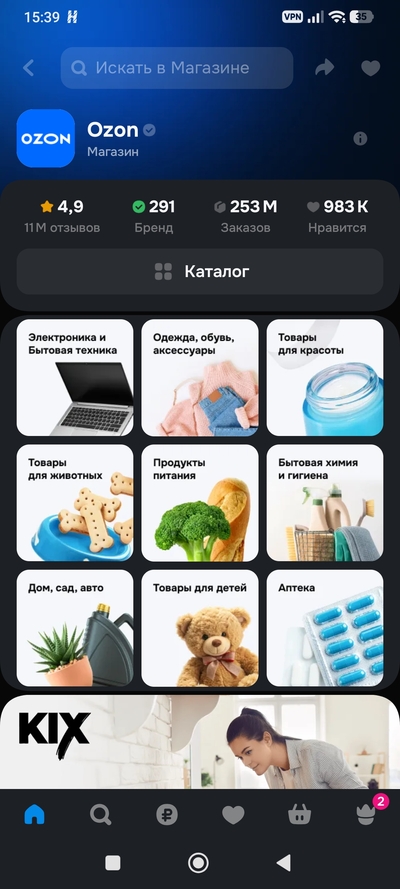Open Товары для животных category
This screenshot has height=889, width=400.
coord(75,503)
